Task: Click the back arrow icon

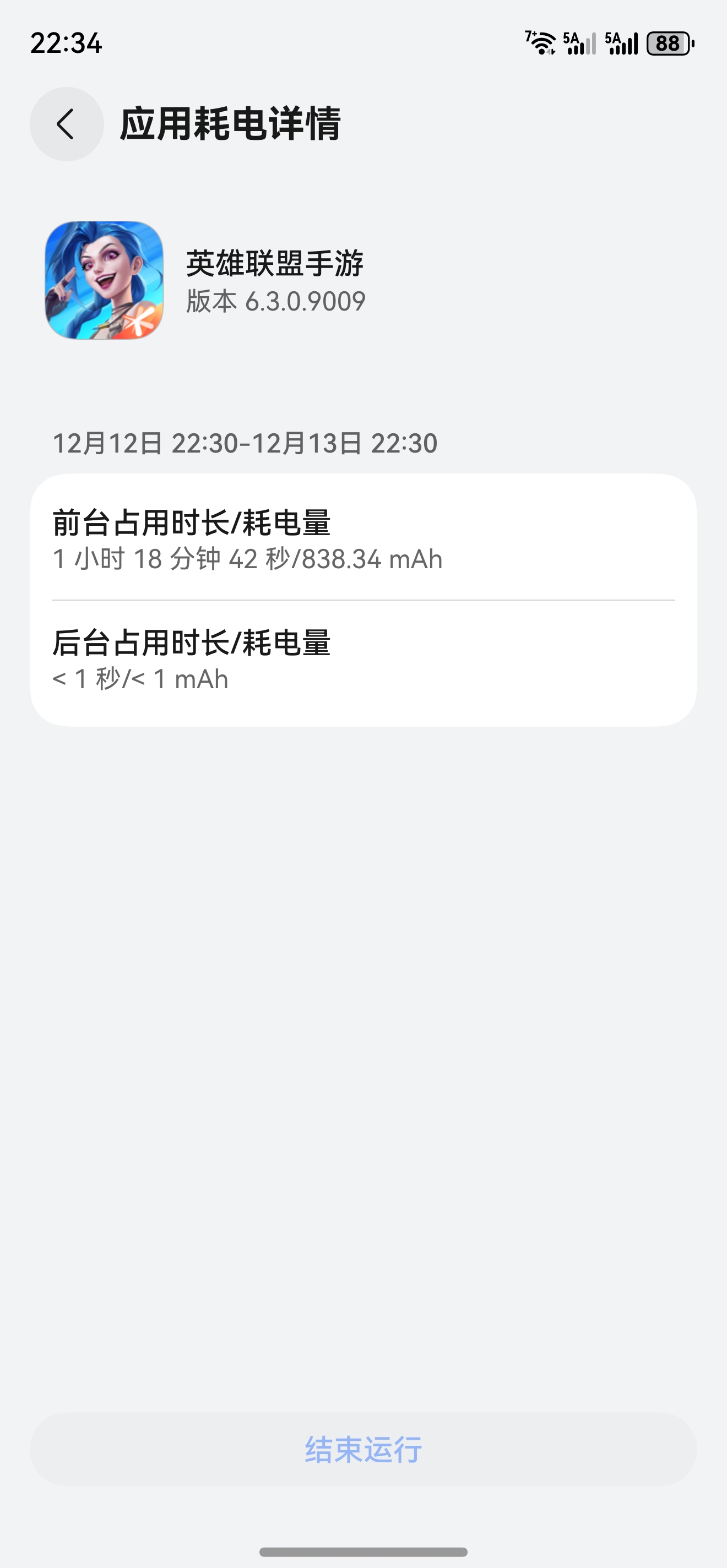Action: [66, 123]
